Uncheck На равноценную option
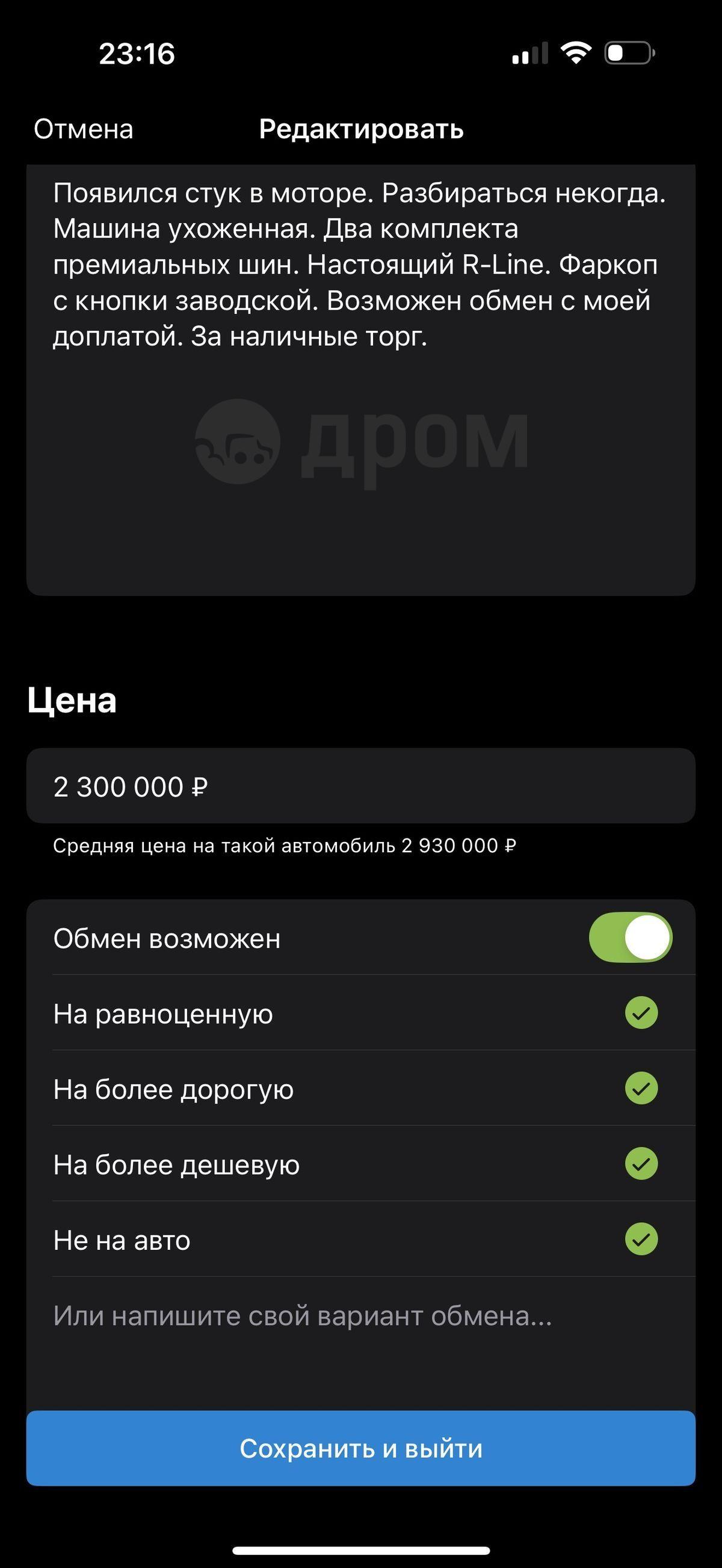Image resolution: width=722 pixels, height=1568 pixels. click(x=641, y=1013)
